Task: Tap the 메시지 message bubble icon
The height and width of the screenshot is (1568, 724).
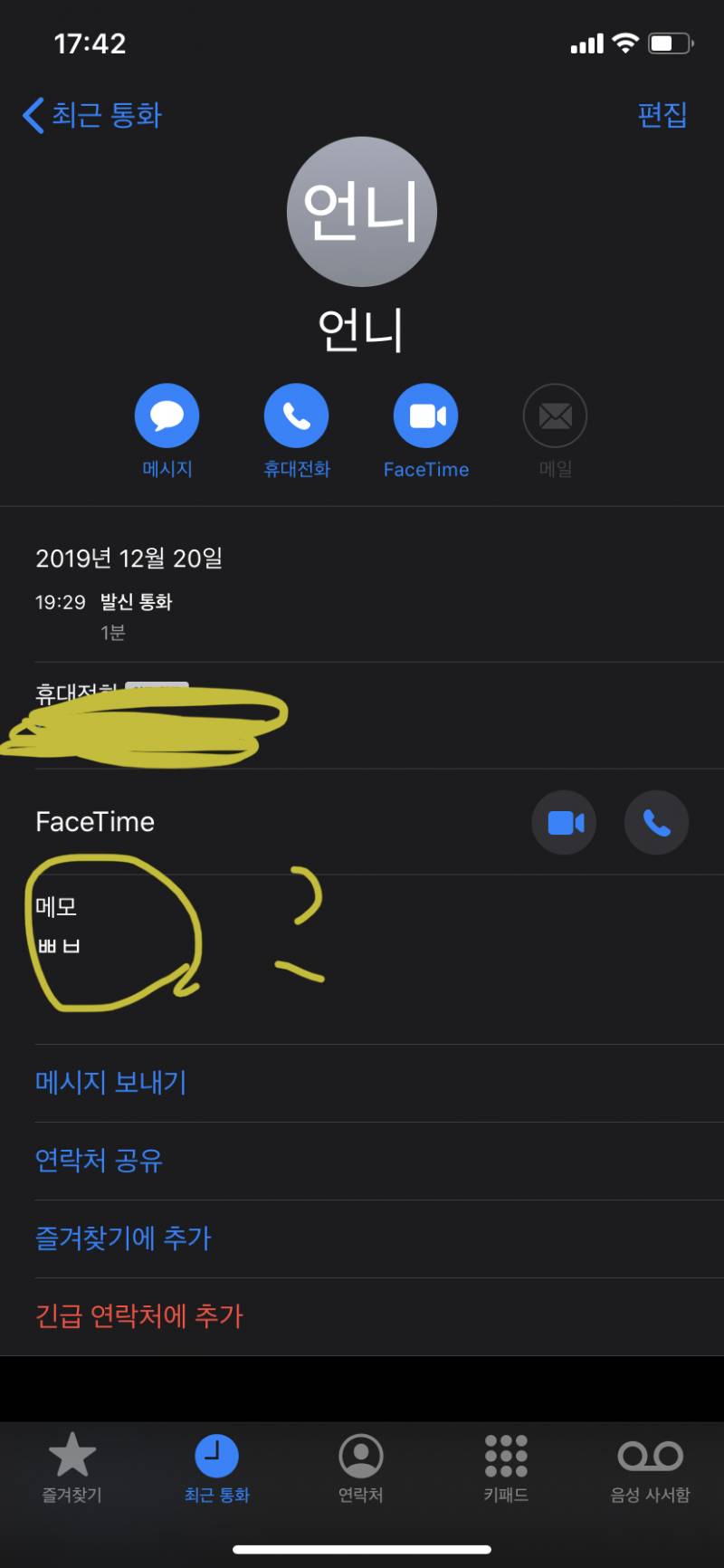Action: pyautogui.click(x=167, y=415)
